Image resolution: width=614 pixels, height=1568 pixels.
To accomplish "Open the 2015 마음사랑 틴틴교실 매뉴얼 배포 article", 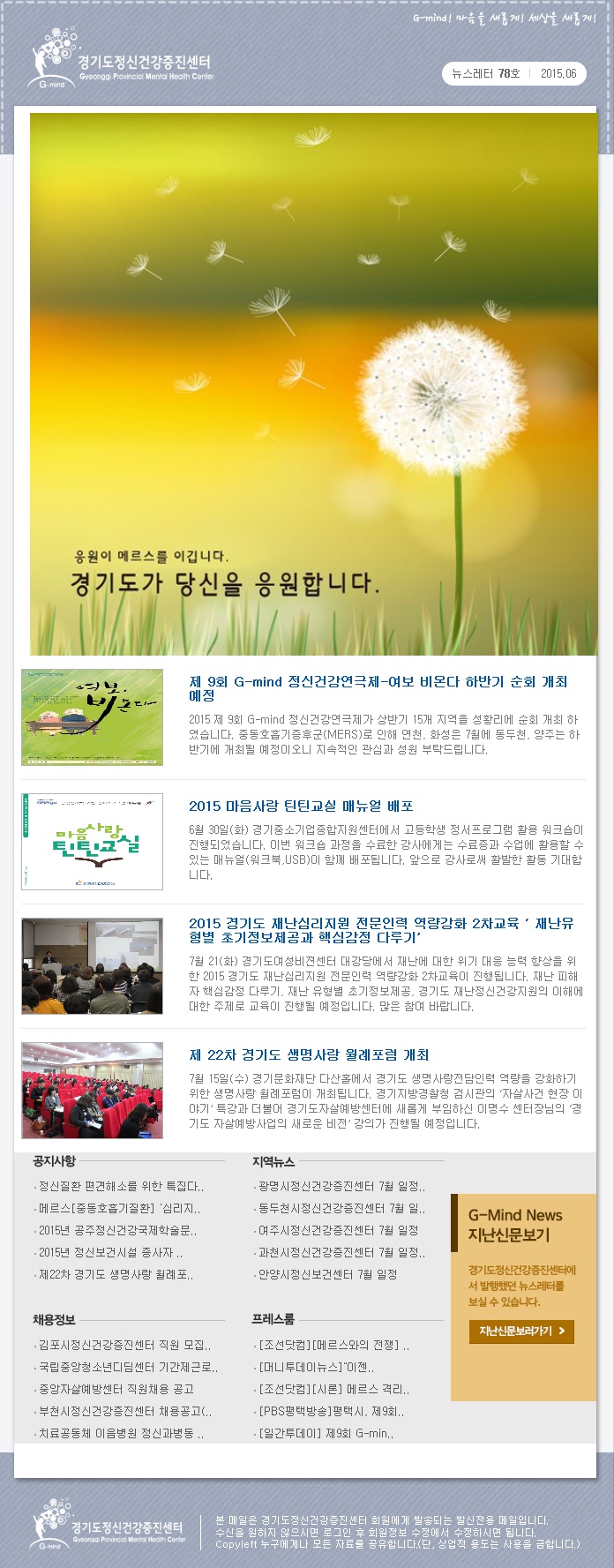I will pyautogui.click(x=301, y=806).
